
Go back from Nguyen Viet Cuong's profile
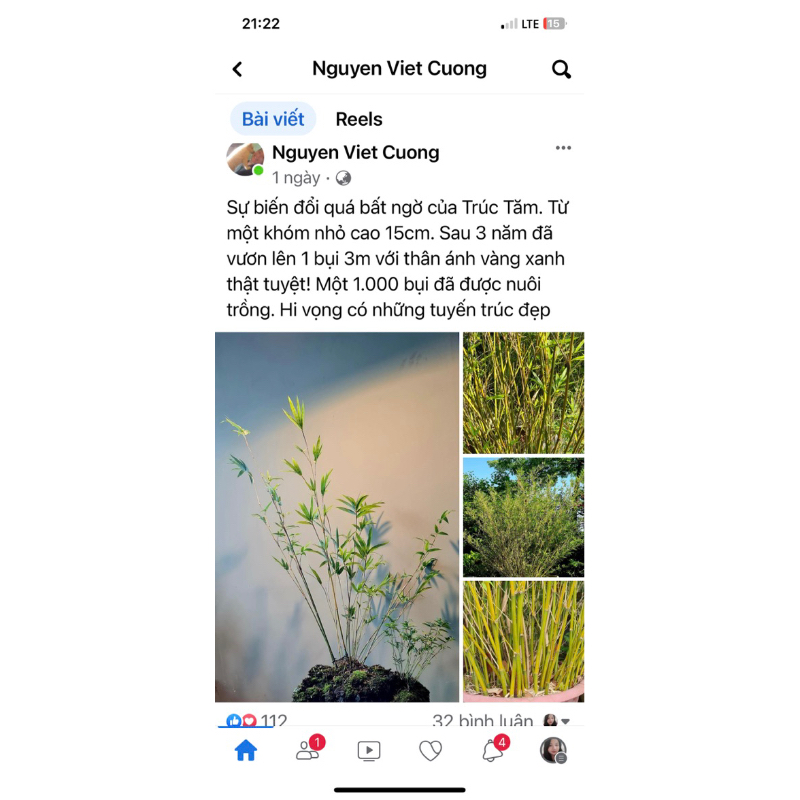click(x=237, y=69)
